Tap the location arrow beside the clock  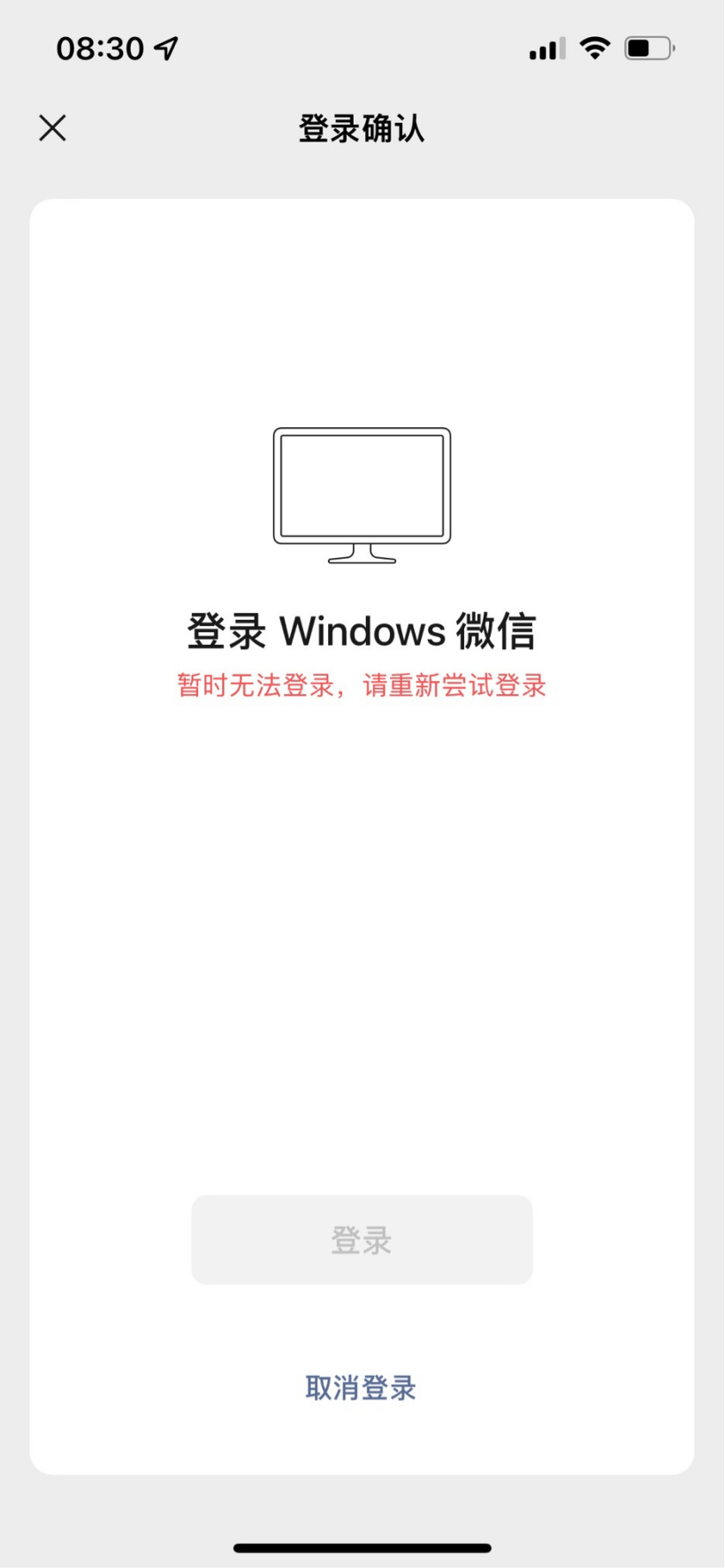click(164, 46)
